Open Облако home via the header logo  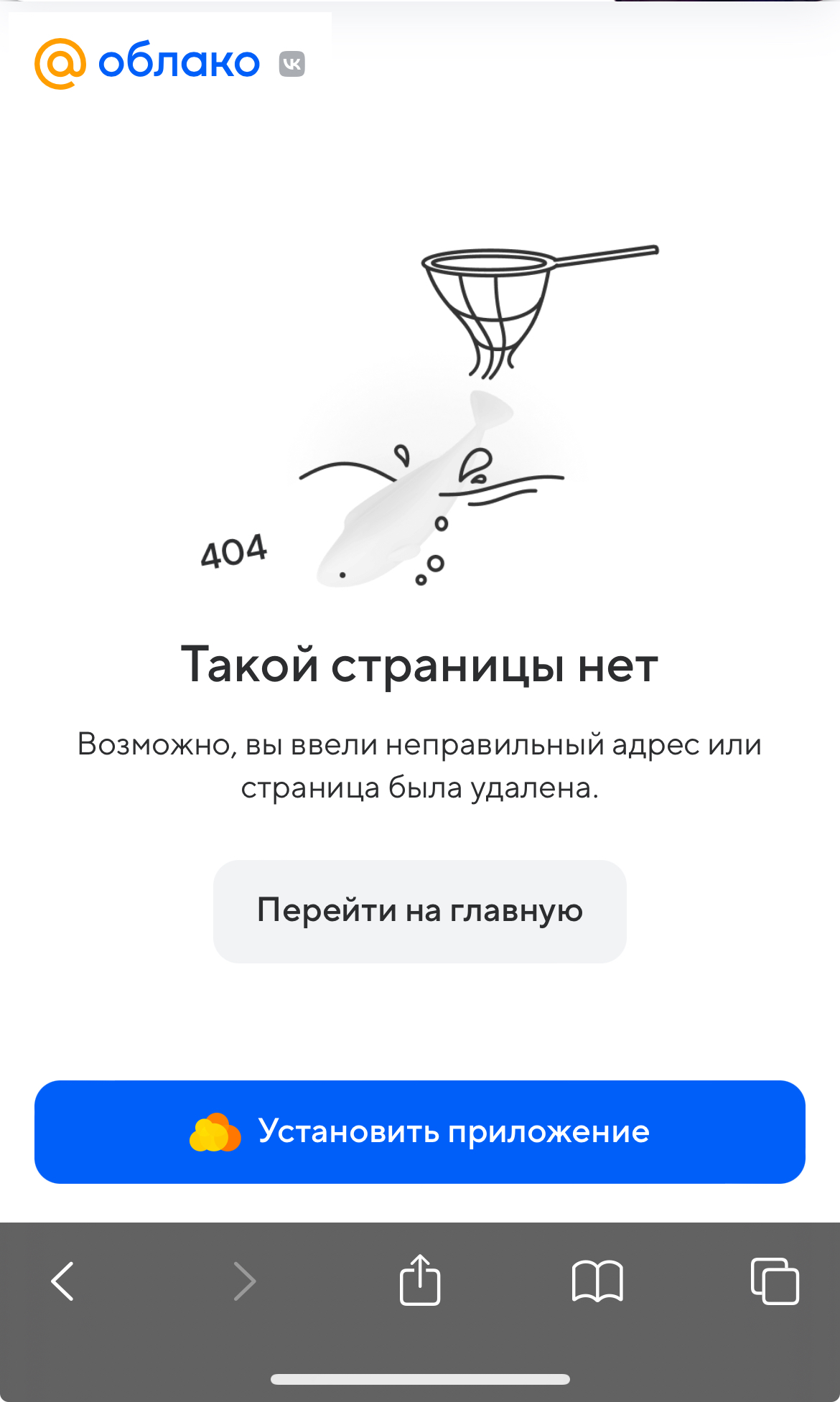click(148, 63)
